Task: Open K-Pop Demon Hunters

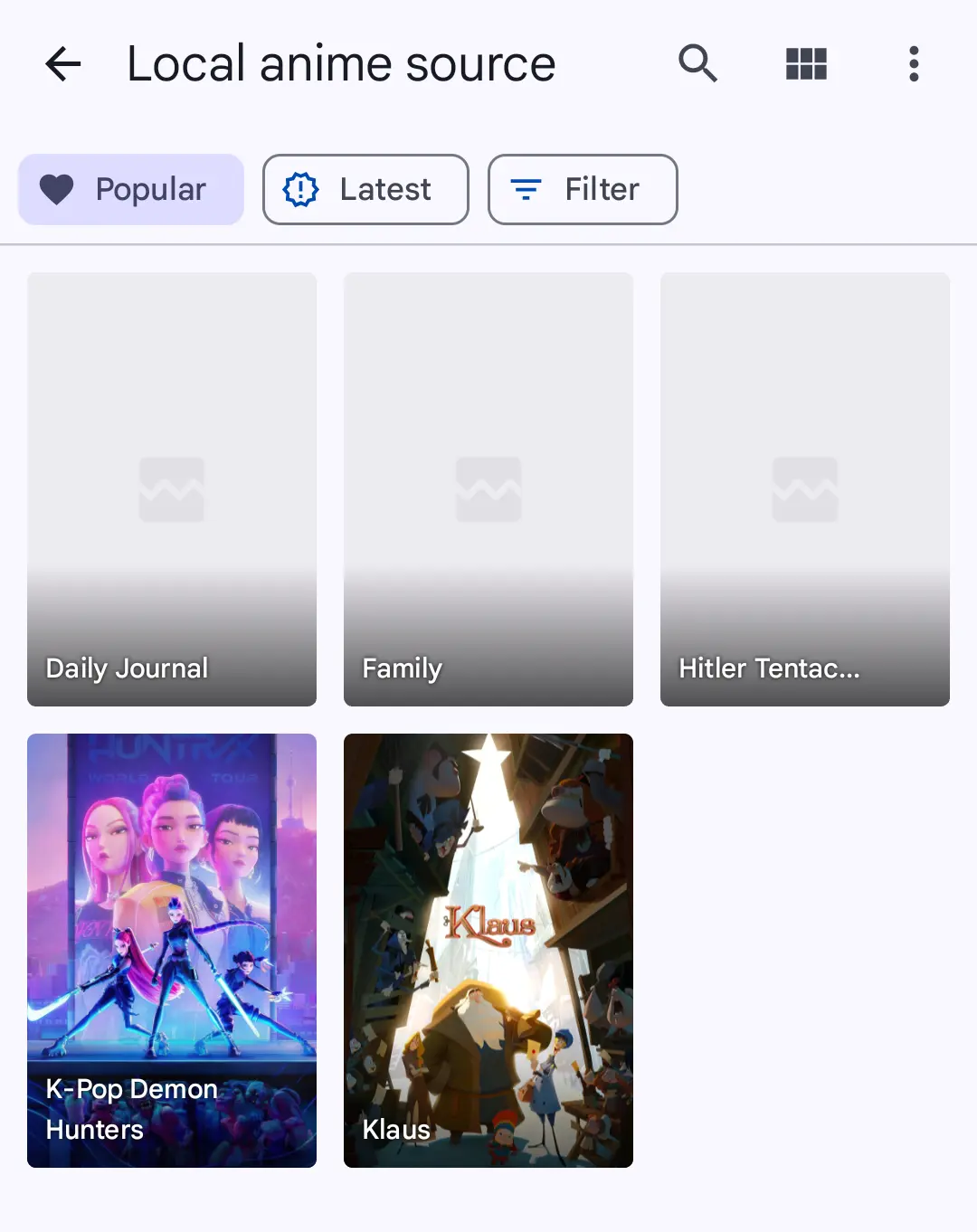Action: pyautogui.click(x=172, y=950)
